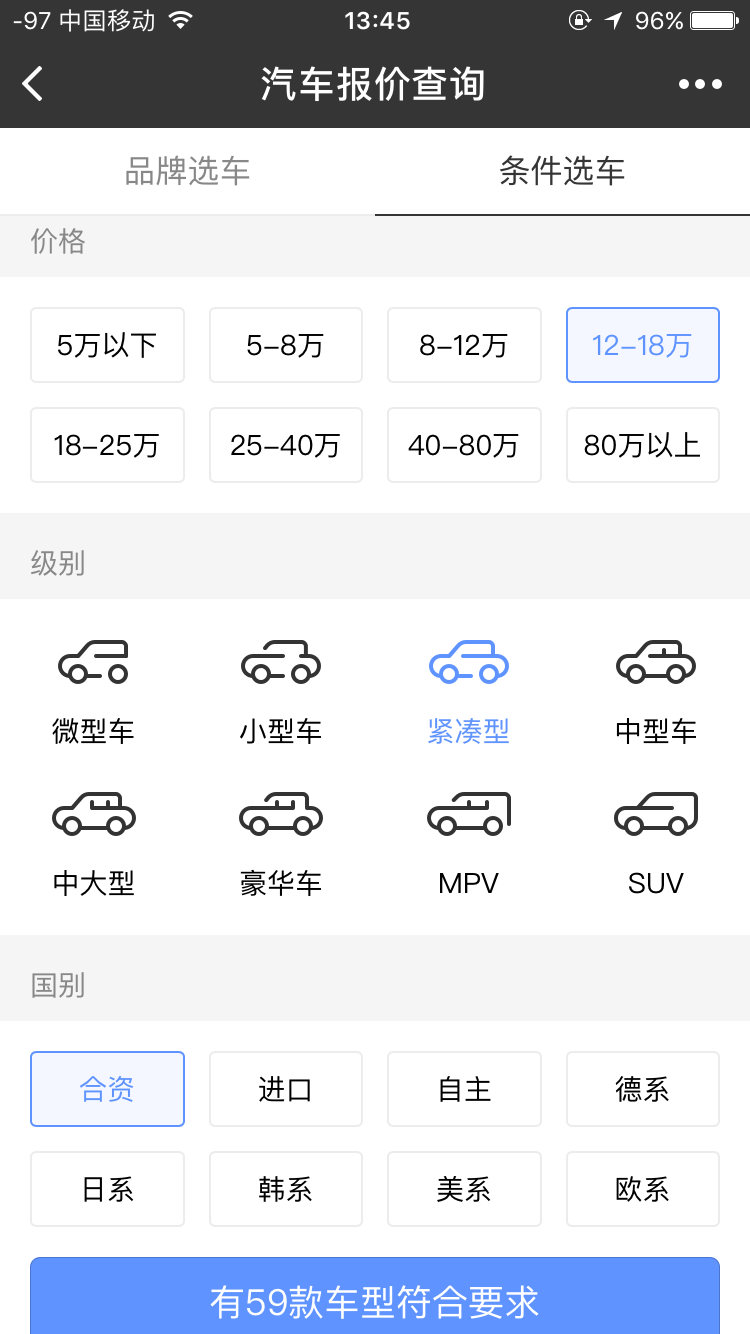Filter by SUV body type

coord(656,842)
